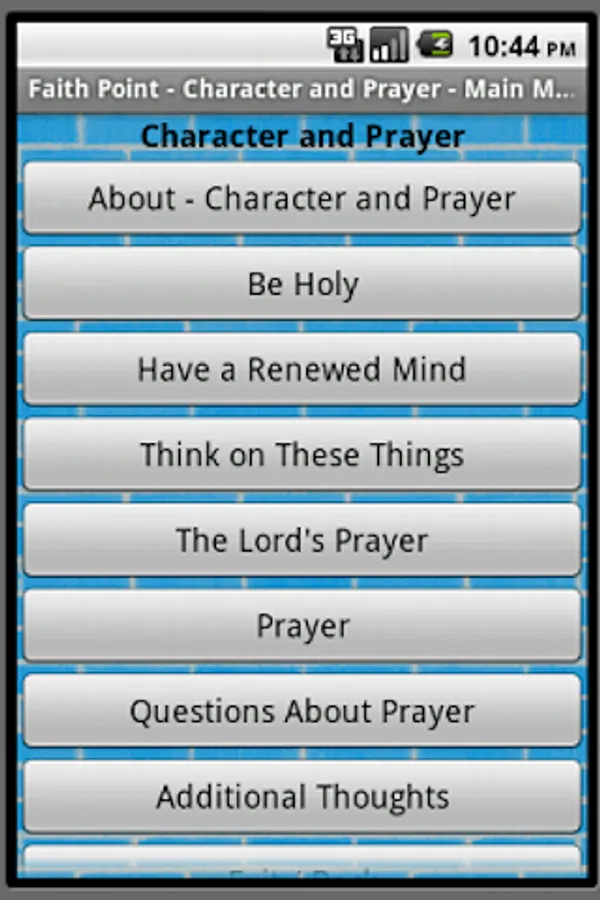Screen dimensions: 600x900
Task: Open Questions About Prayer
Action: click(302, 711)
